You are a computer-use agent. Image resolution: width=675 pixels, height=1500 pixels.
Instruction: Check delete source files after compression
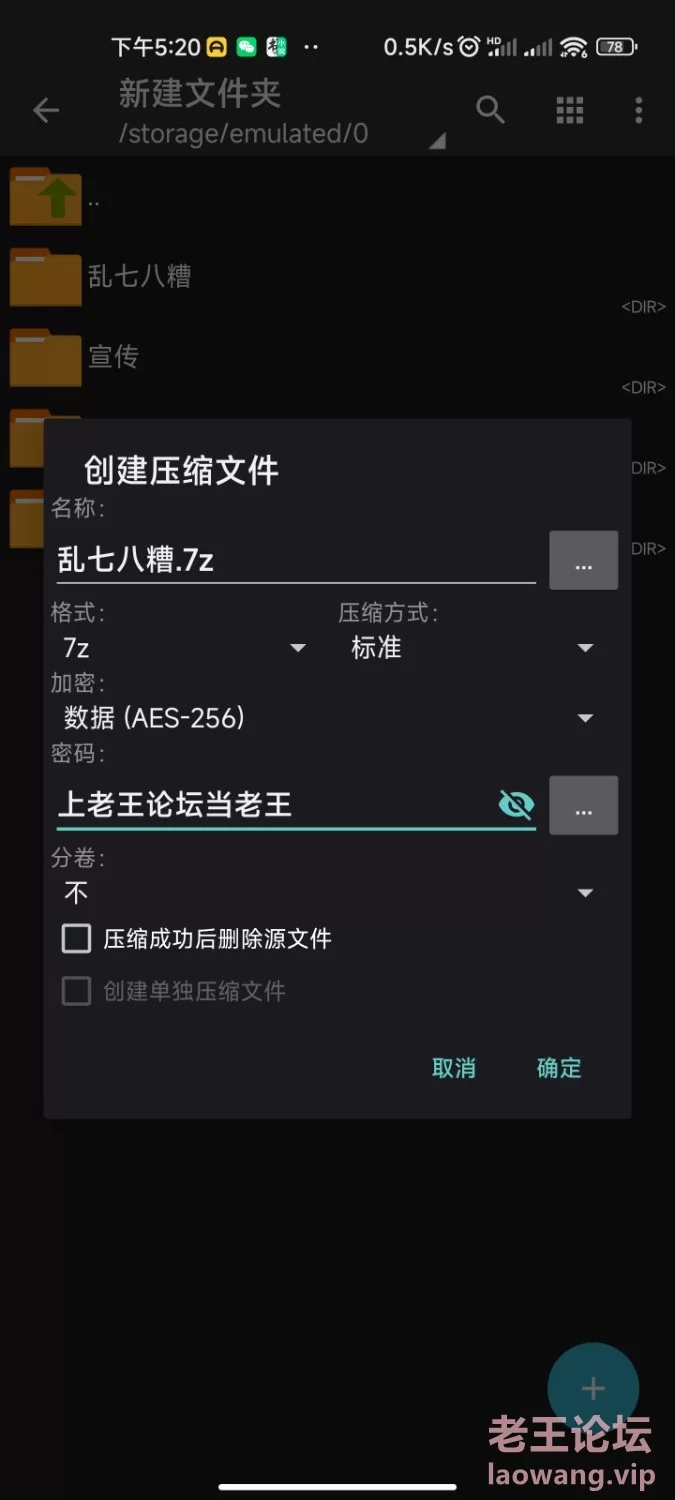point(77,939)
